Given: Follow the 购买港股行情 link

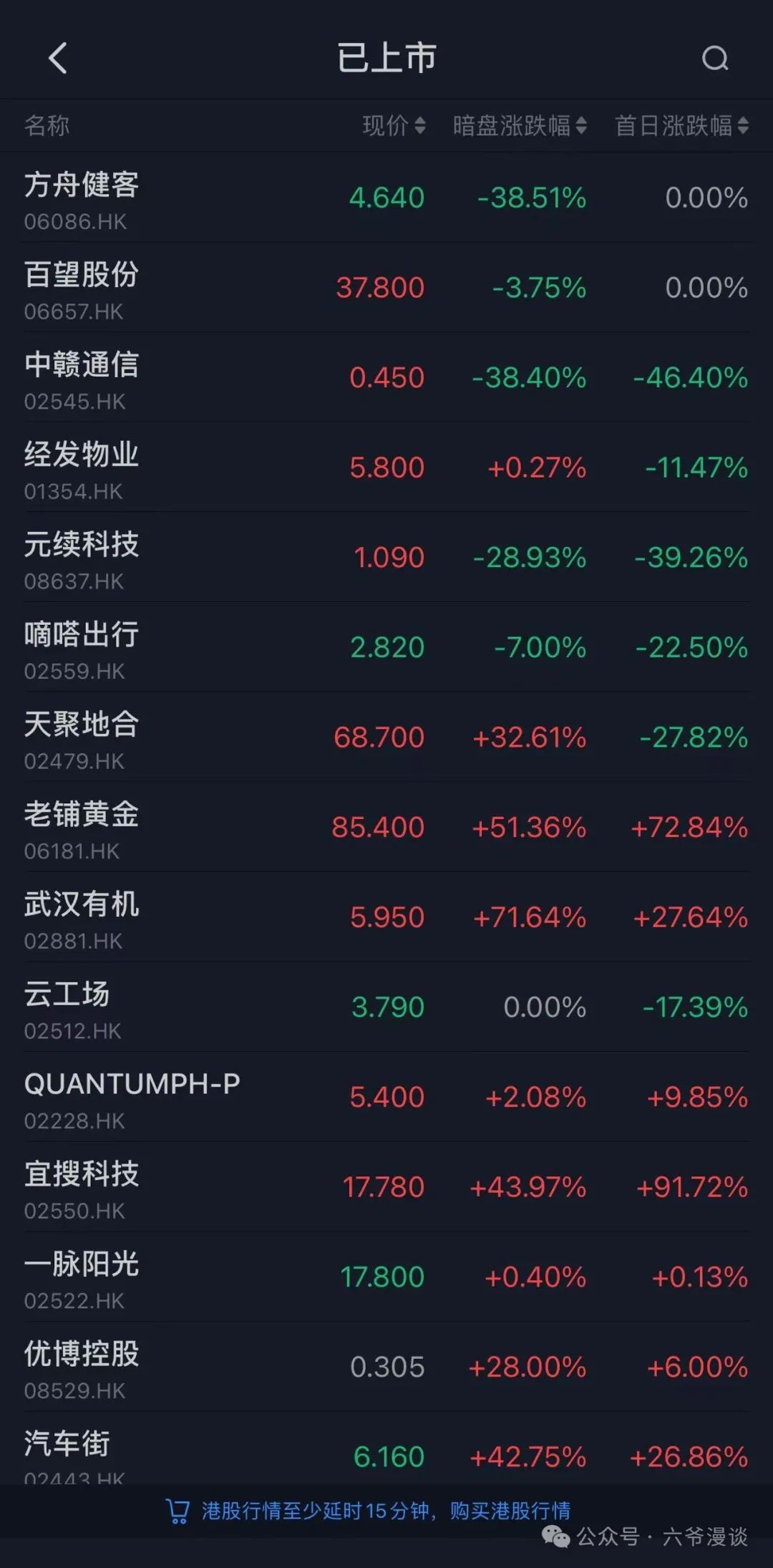Looking at the screenshot, I should 510,1511.
